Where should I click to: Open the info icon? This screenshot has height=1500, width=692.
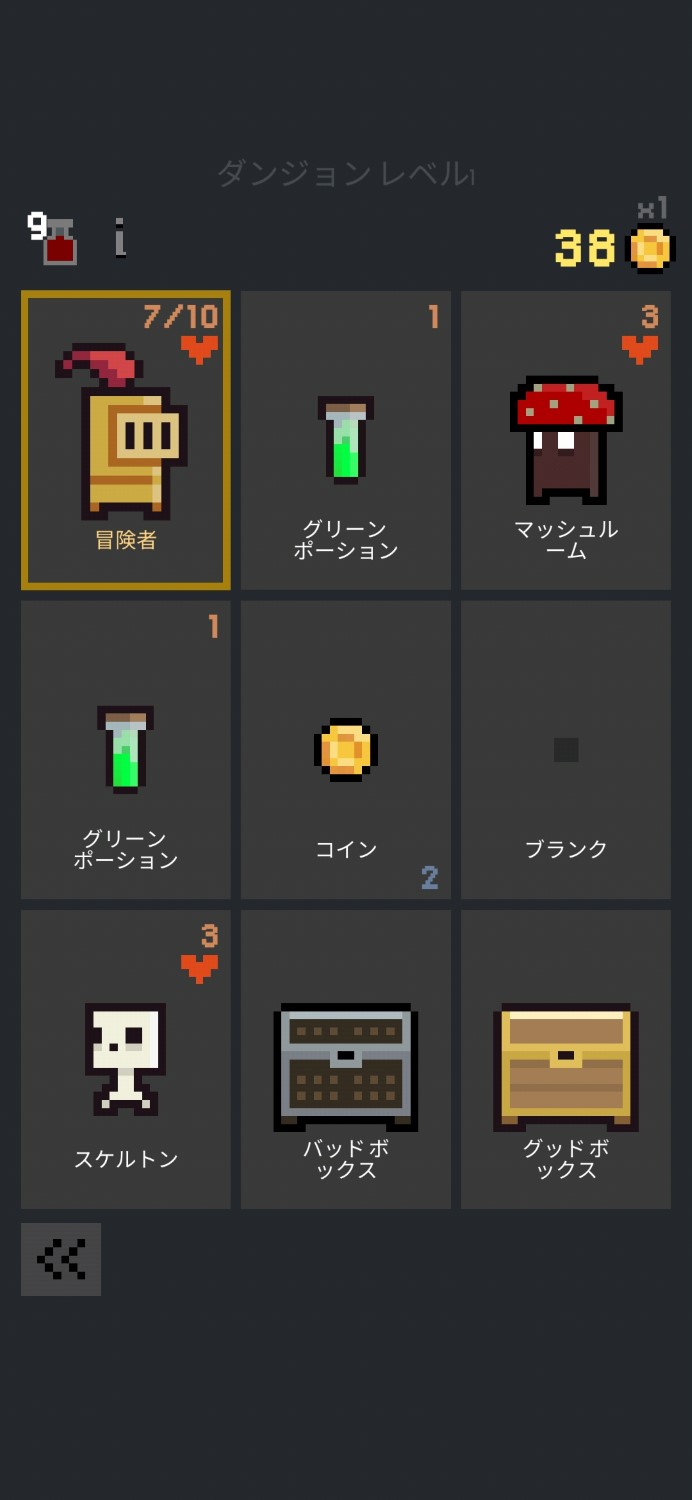(120, 238)
